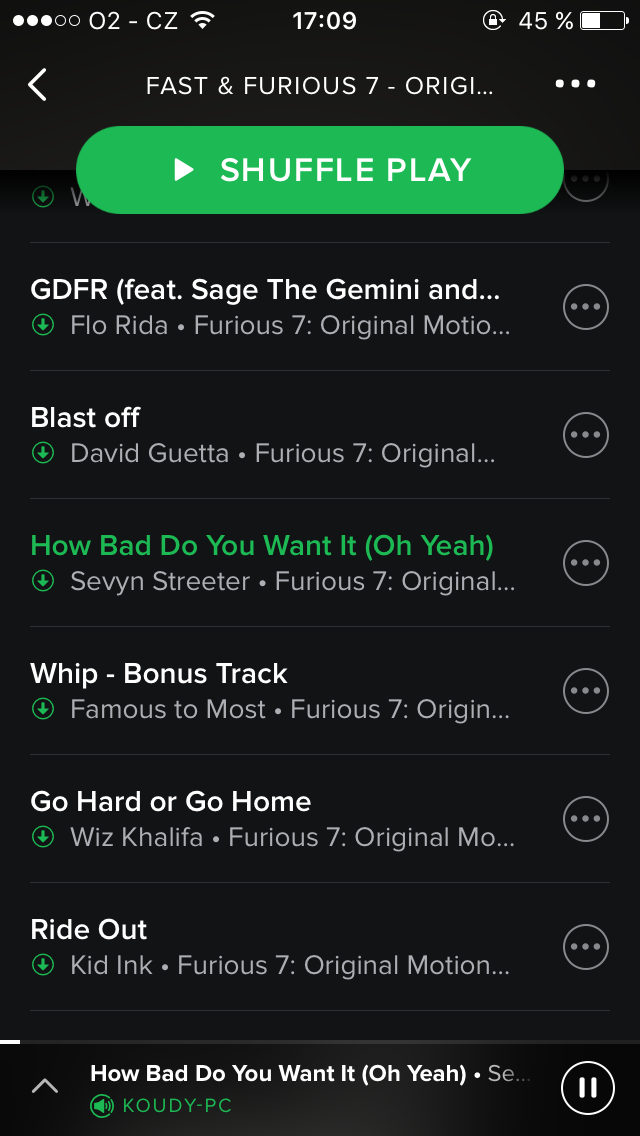The image size is (640, 1136).
Task: Select How Bad Do You Want It track
Action: pos(270,562)
